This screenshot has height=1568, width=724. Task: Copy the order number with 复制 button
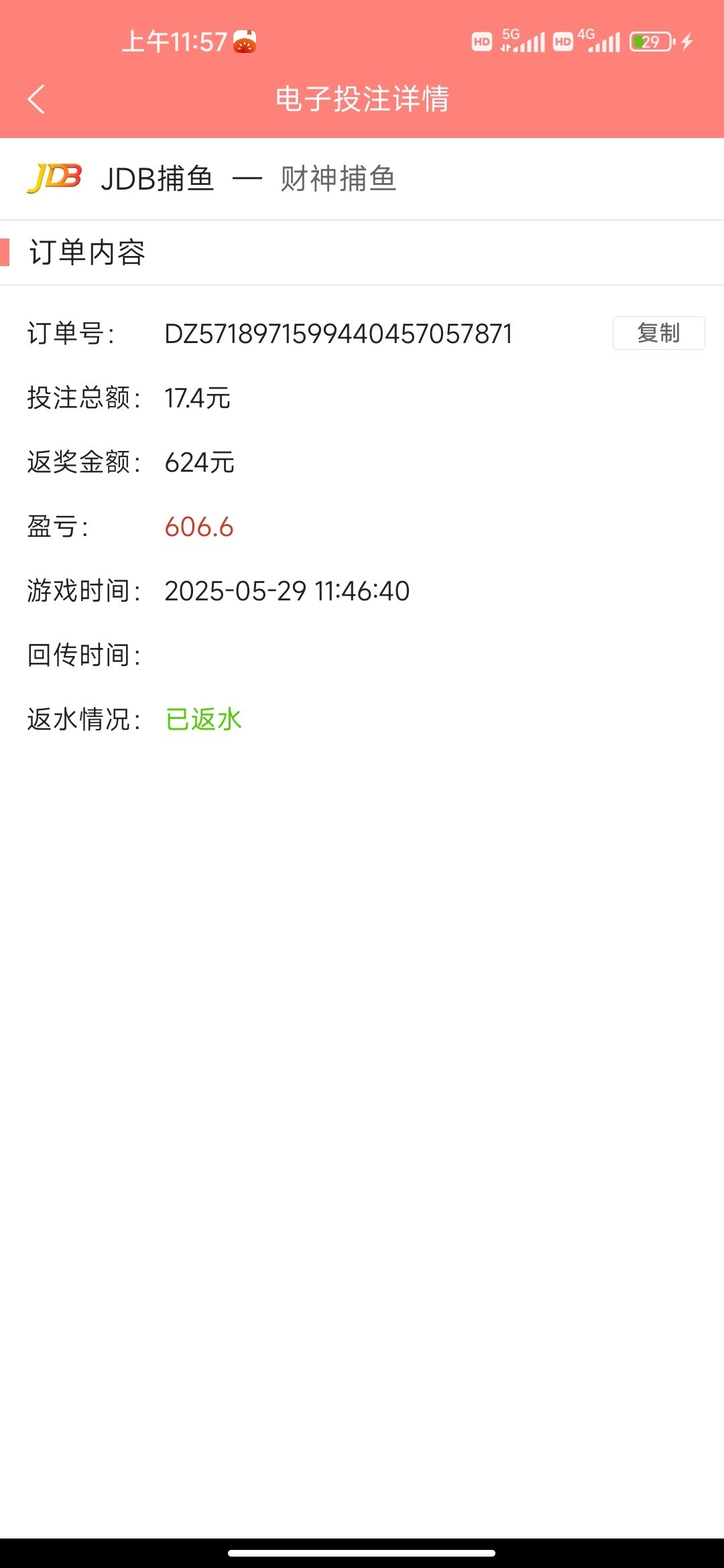click(658, 333)
